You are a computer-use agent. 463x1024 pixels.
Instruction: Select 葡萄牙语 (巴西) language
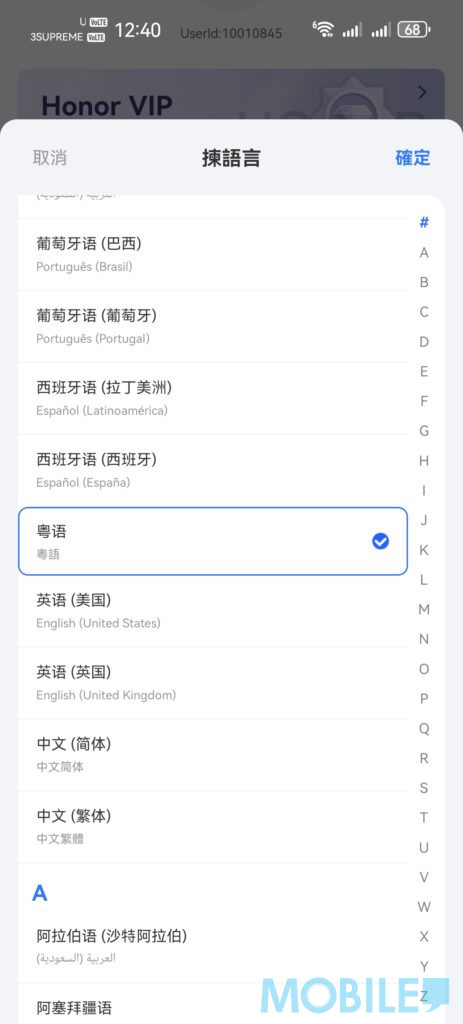tap(213, 255)
